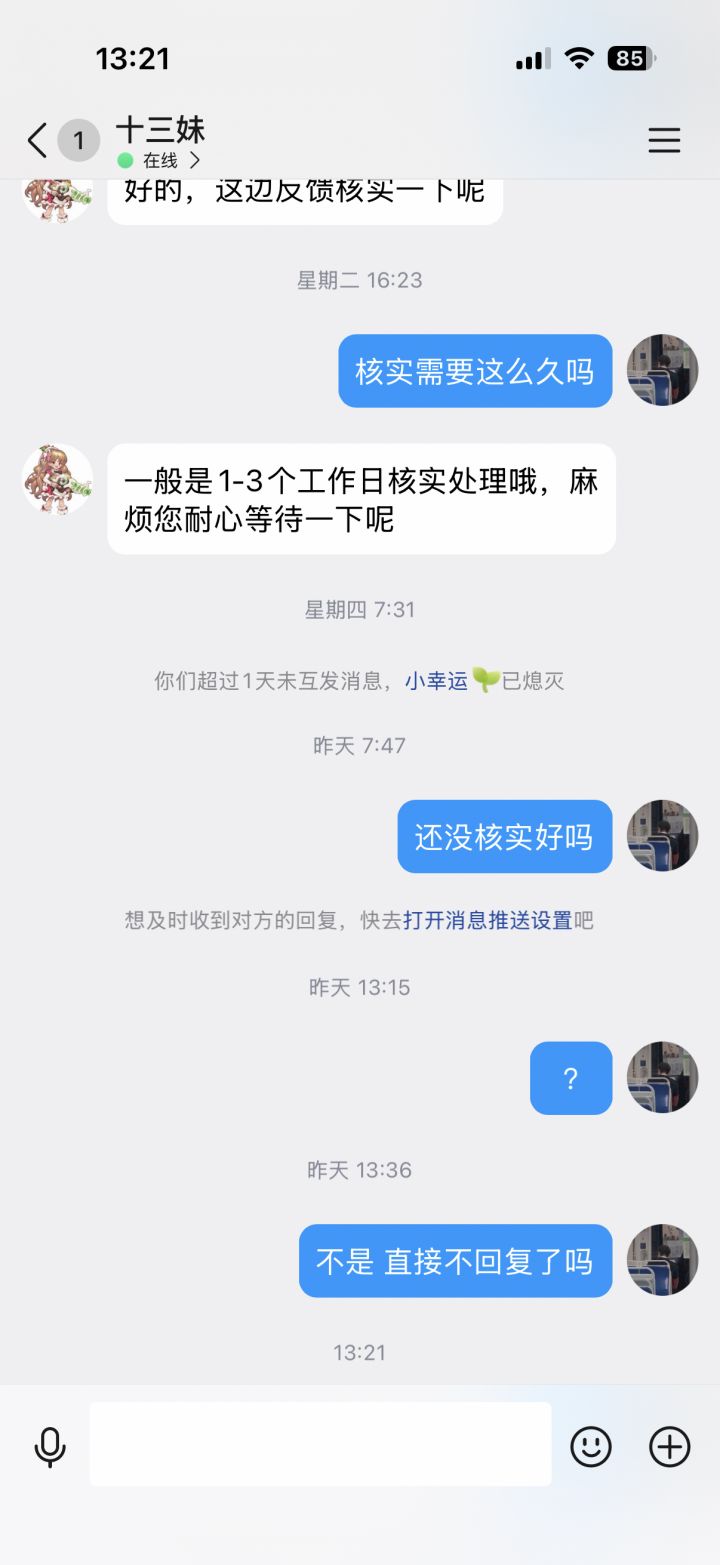Expand the 在线 status chevron
This screenshot has height=1565, width=720.
pyautogui.click(x=196, y=160)
